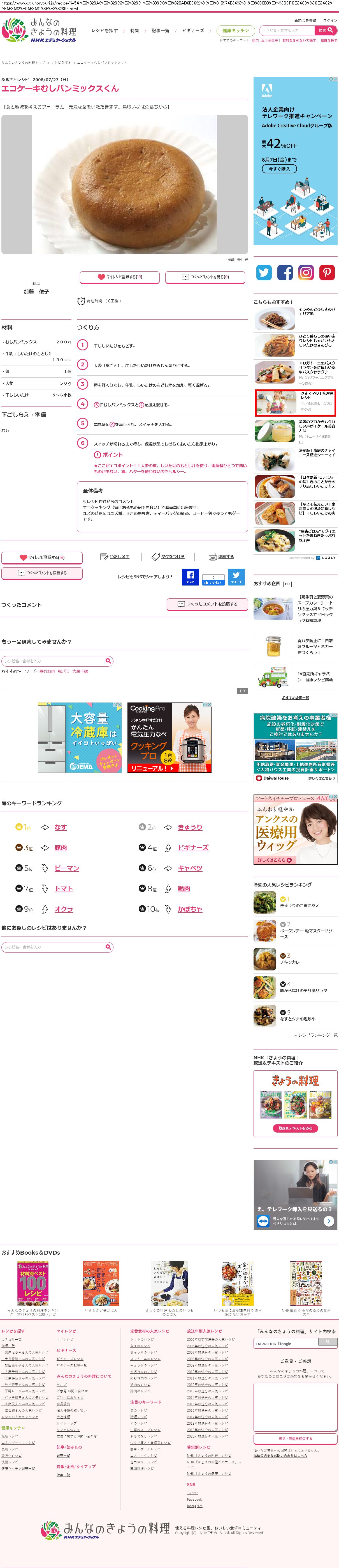Open そうめんとひじきのバエリア風 recommendation
The image size is (339, 1568).
coord(316,311)
